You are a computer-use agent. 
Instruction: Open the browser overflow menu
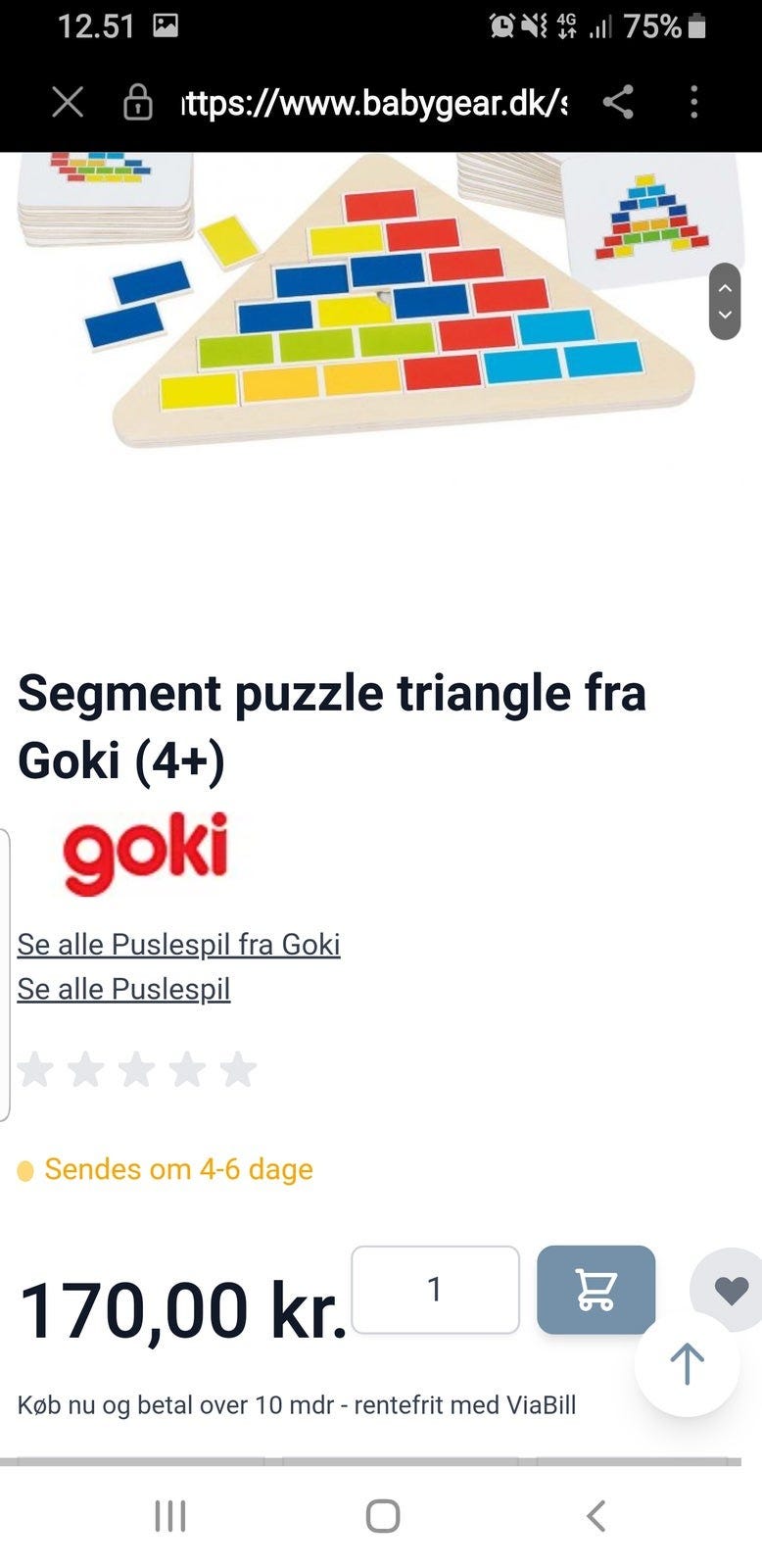click(x=693, y=102)
